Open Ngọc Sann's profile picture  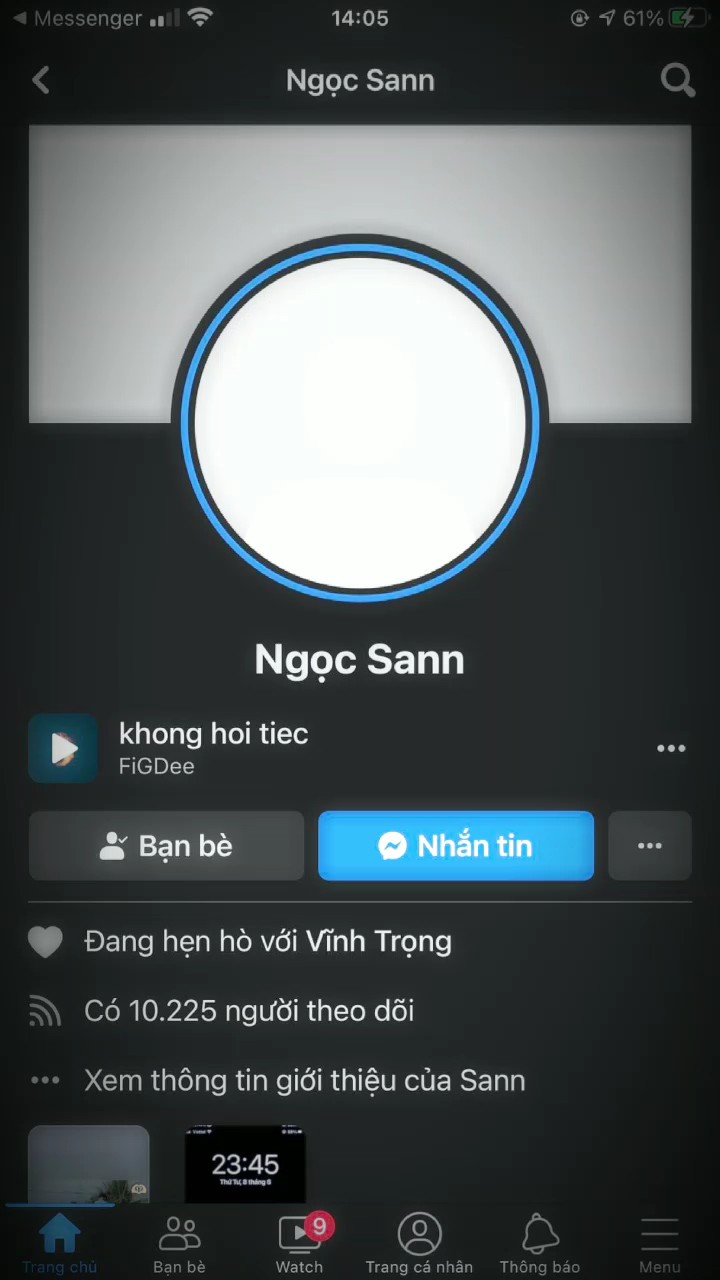[x=360, y=422]
